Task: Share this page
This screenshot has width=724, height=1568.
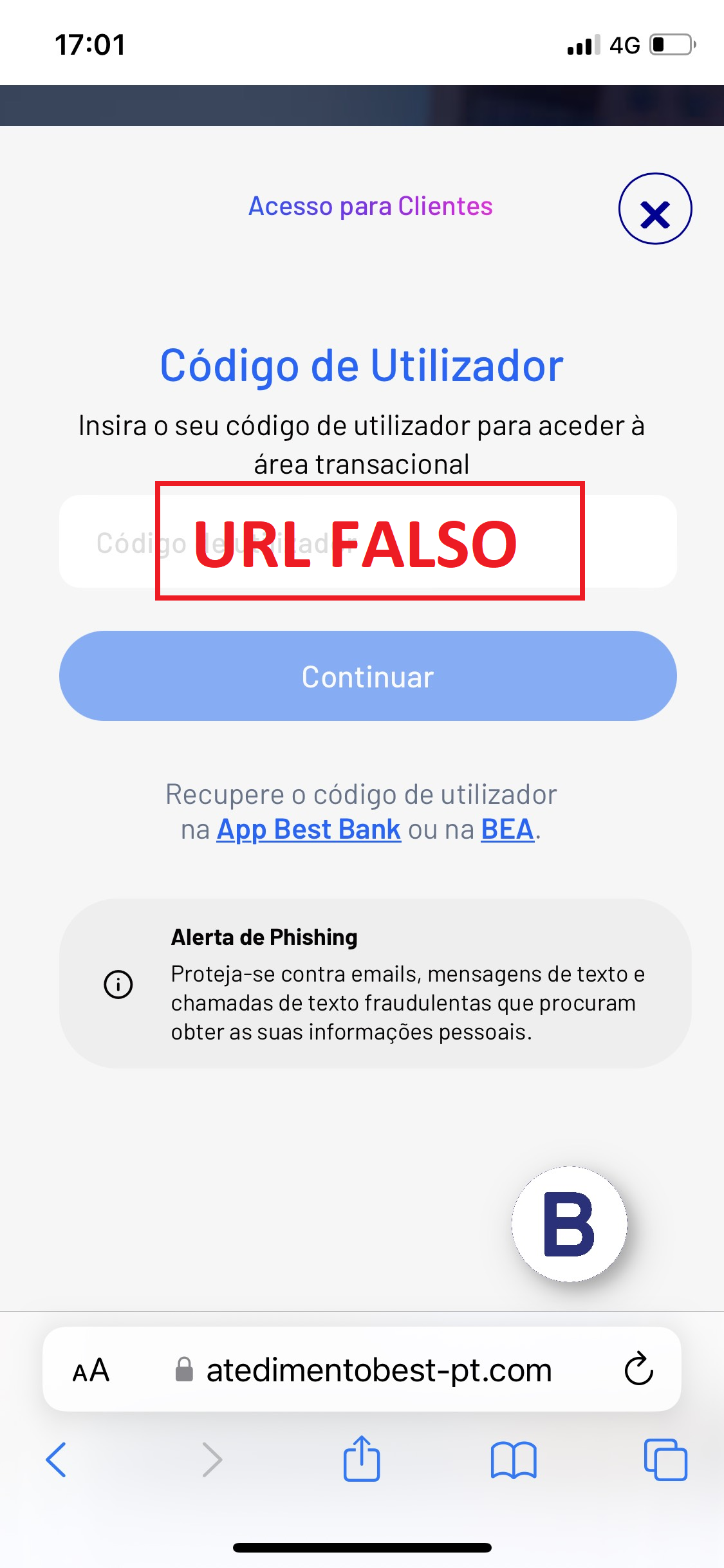Action: point(362,1459)
